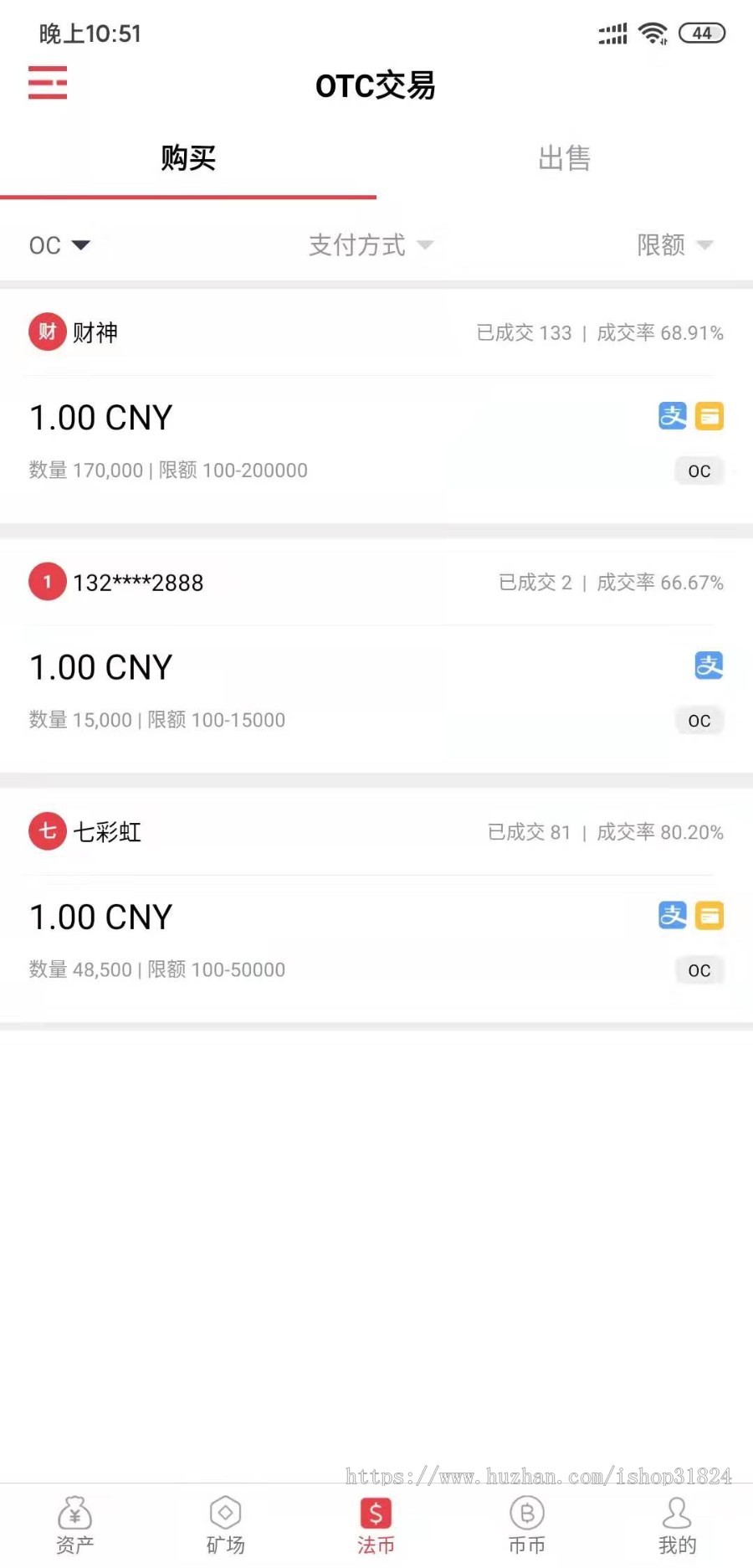Click the Alipay payment icon on 财神 listing

(672, 416)
